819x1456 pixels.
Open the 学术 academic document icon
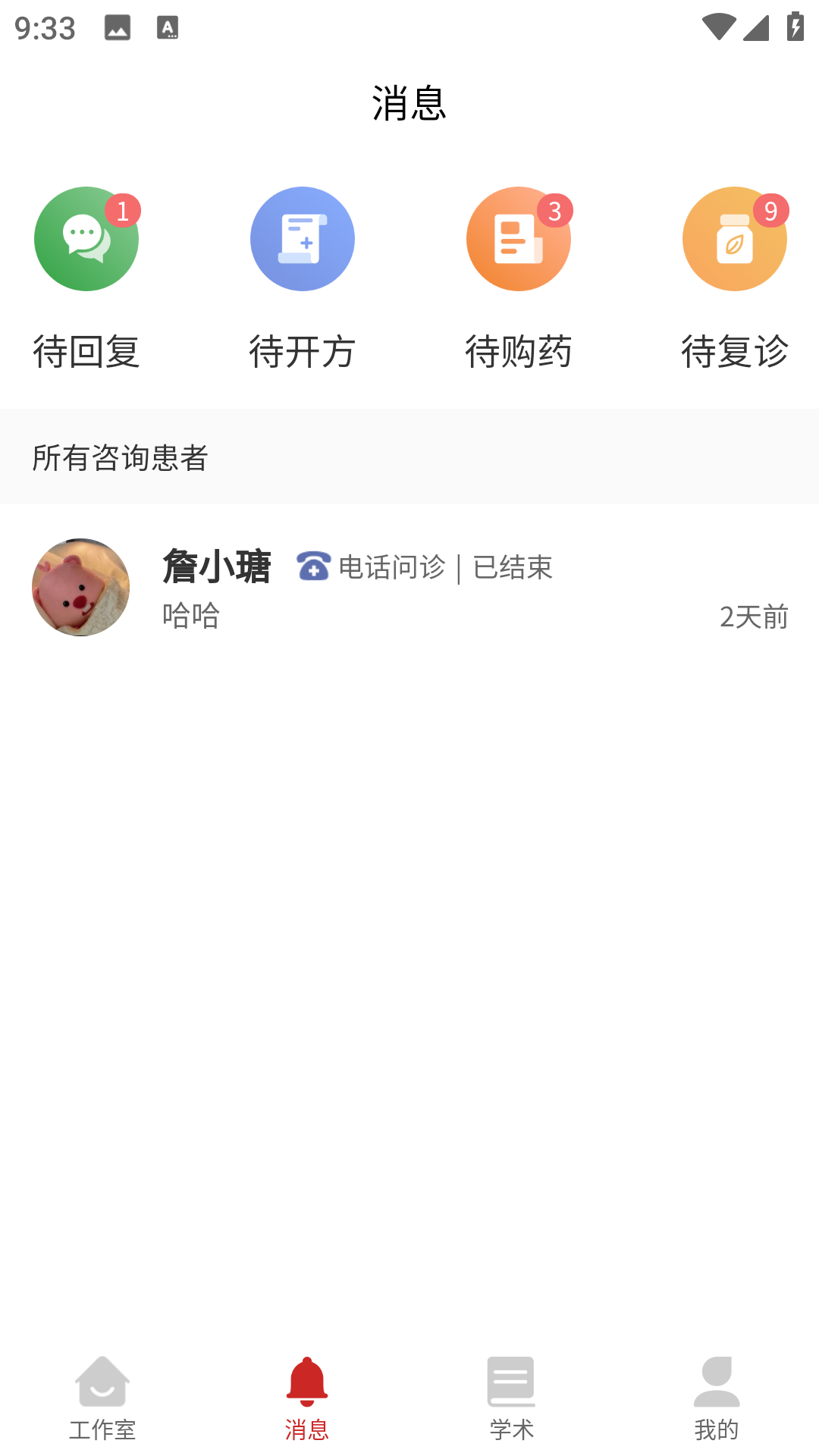511,1382
